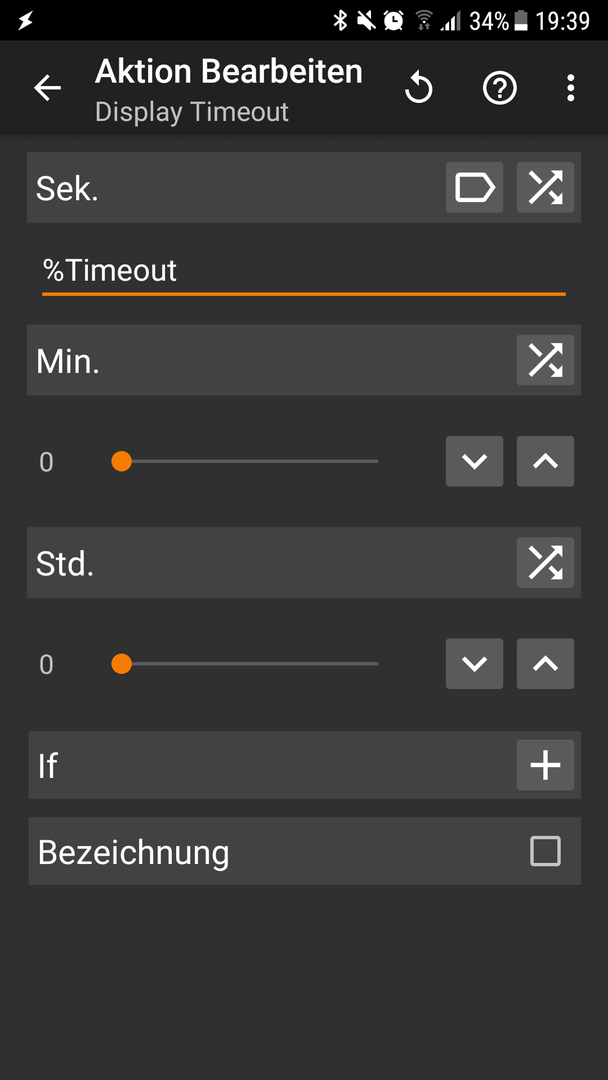Tap the shuffle icon in the Sek. row

coord(545,187)
